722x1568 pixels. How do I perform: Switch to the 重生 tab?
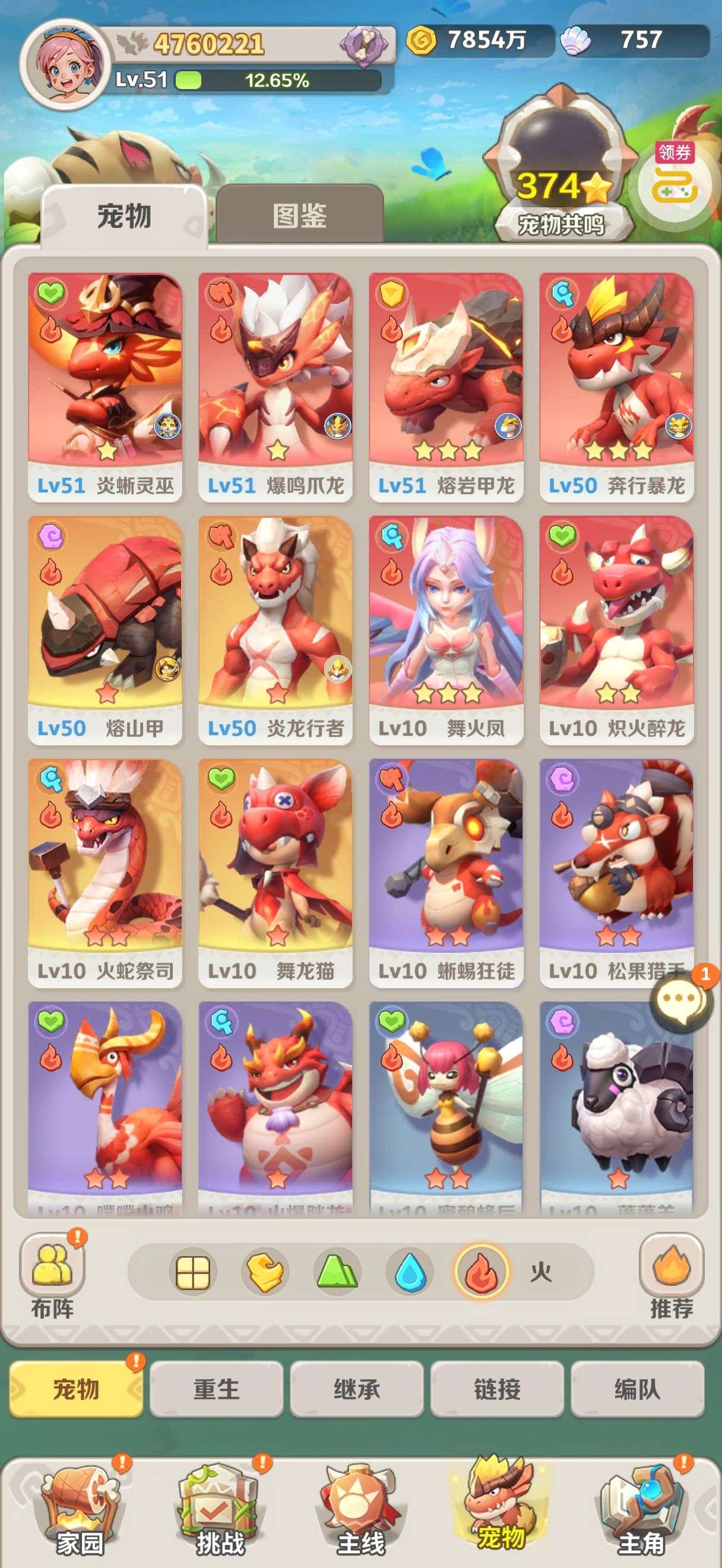tap(216, 1389)
